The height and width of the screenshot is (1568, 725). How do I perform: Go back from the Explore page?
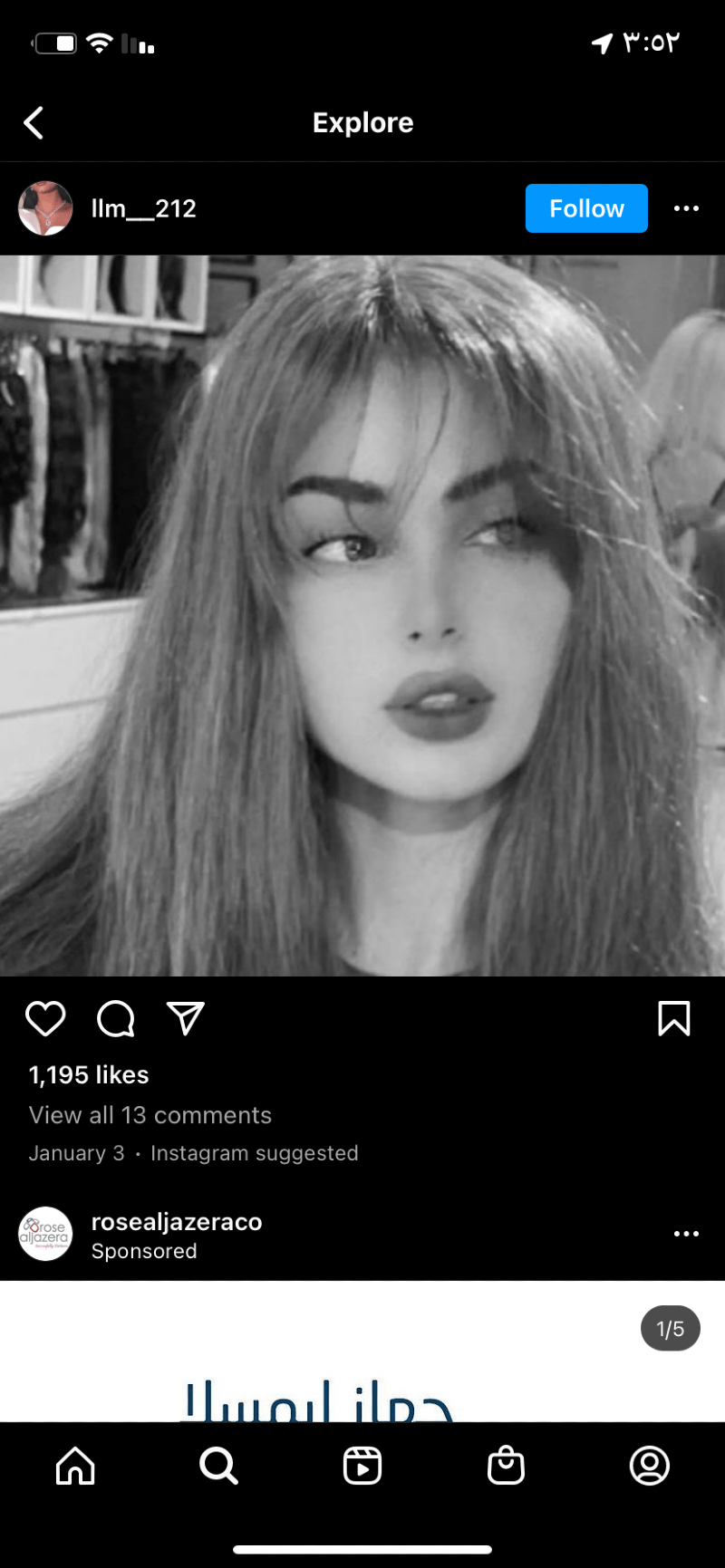(34, 123)
